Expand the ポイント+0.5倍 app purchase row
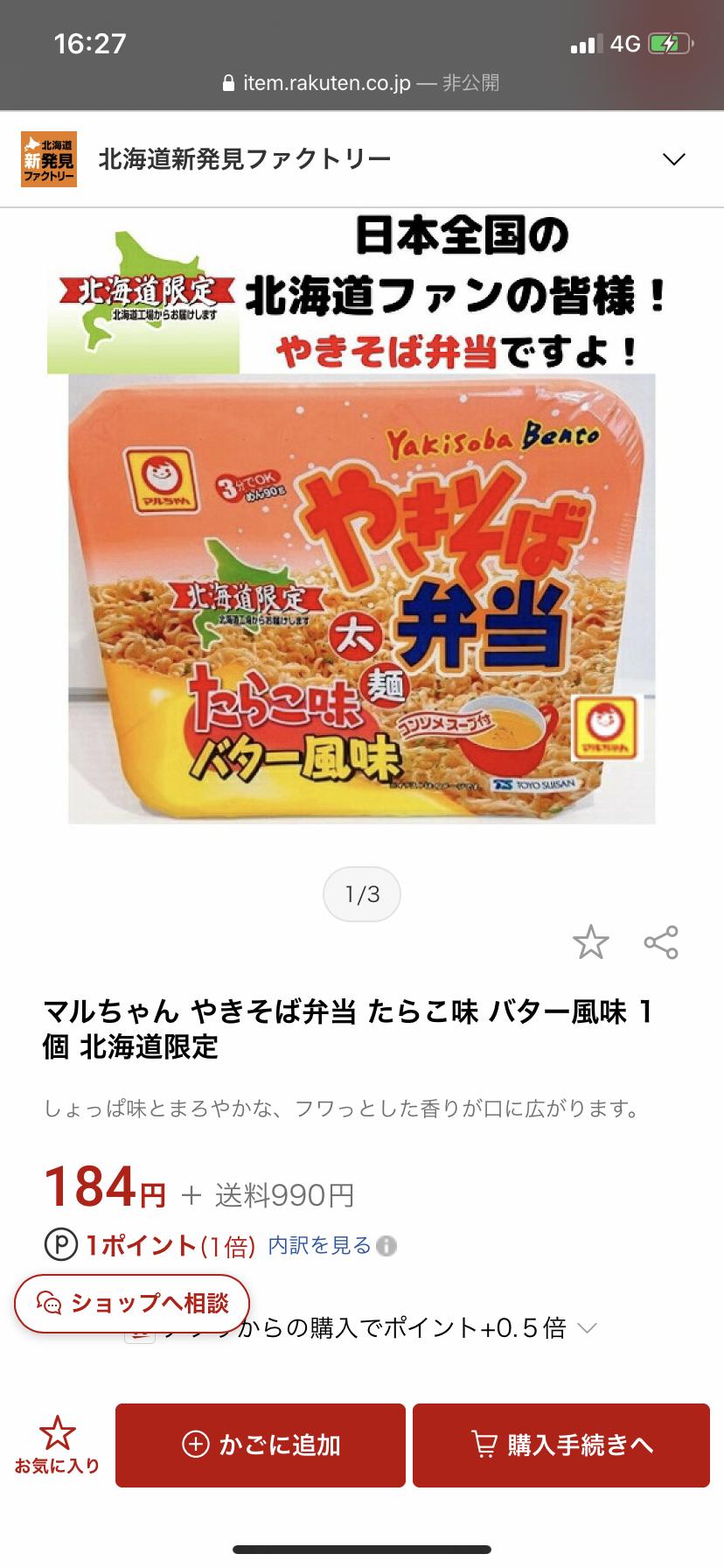 tap(588, 1328)
